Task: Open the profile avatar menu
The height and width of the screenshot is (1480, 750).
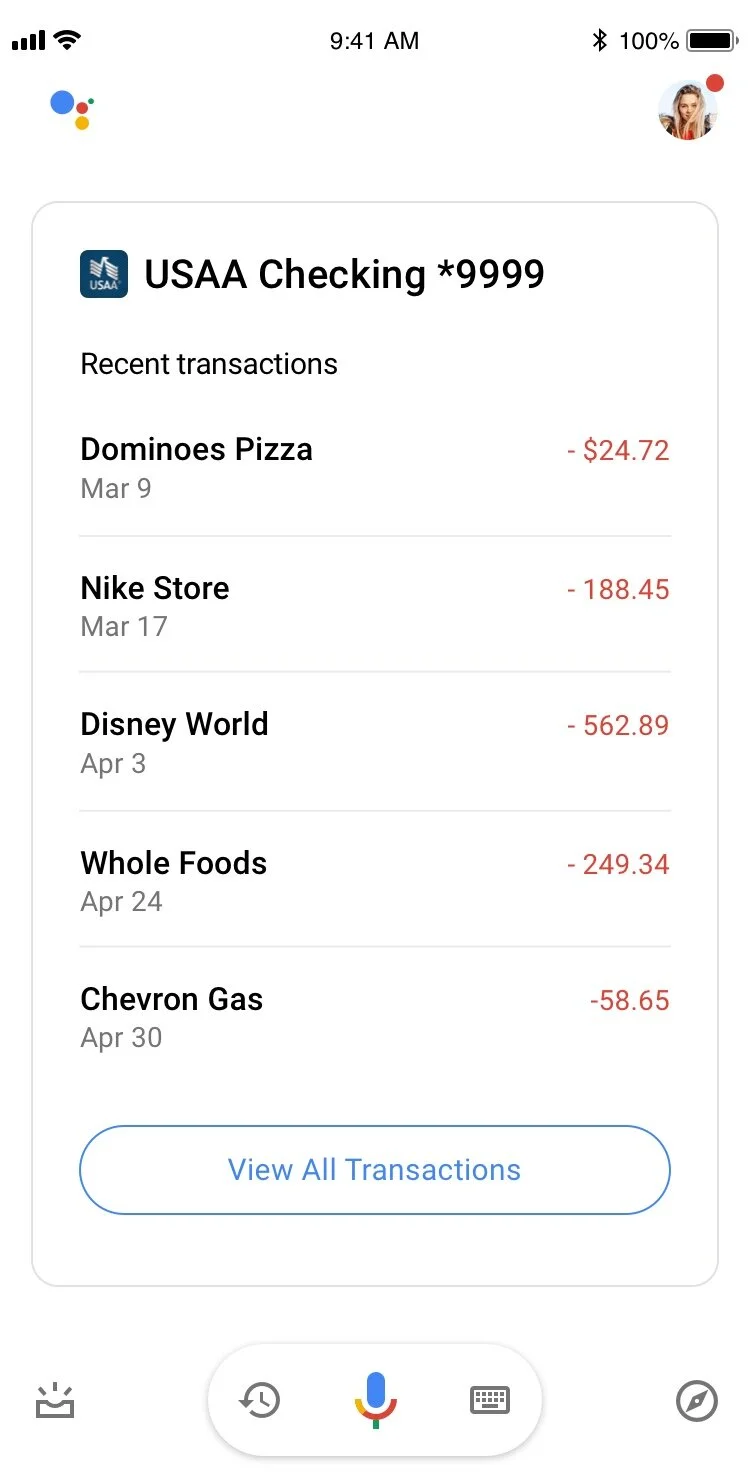Action: [x=688, y=110]
